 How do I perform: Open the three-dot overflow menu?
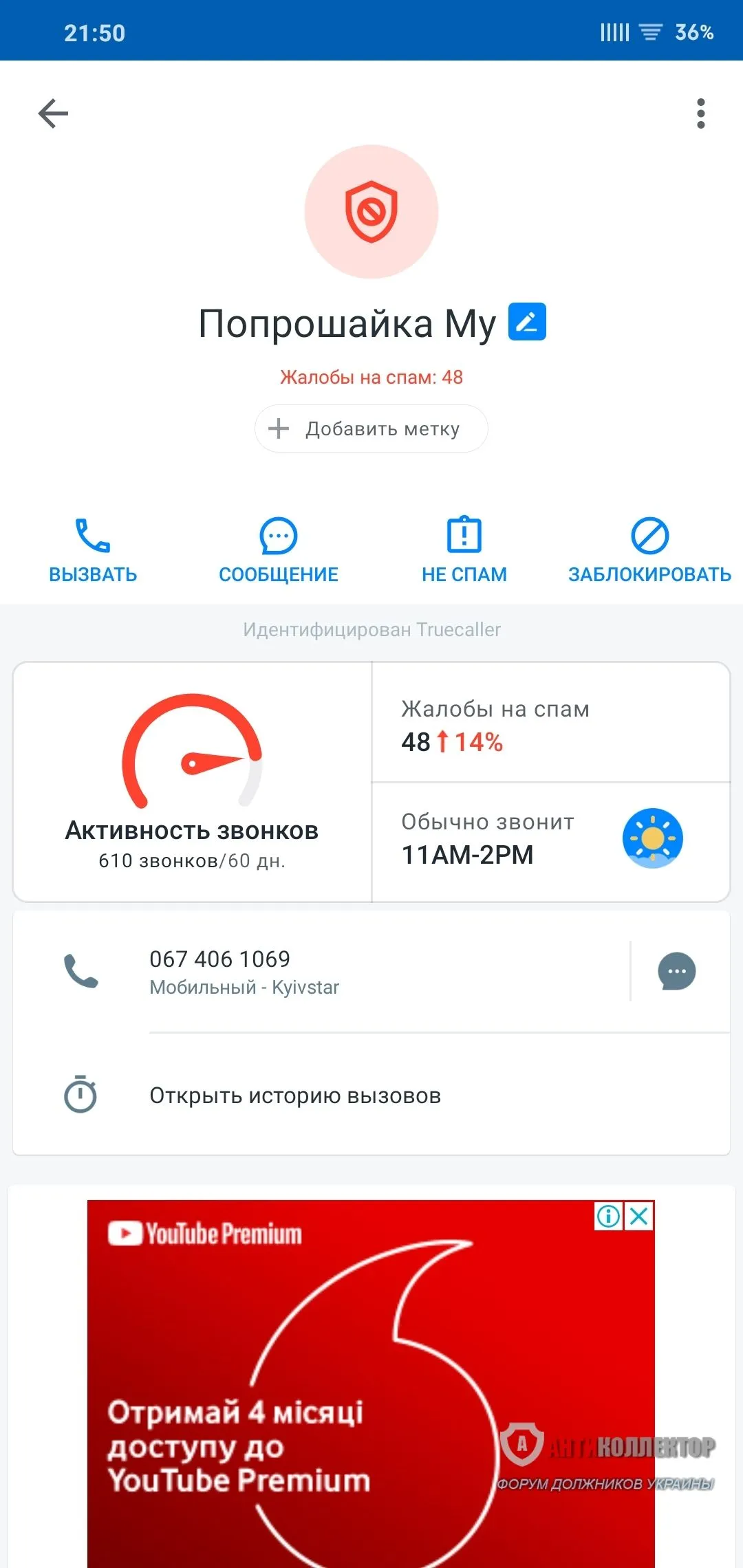click(700, 113)
